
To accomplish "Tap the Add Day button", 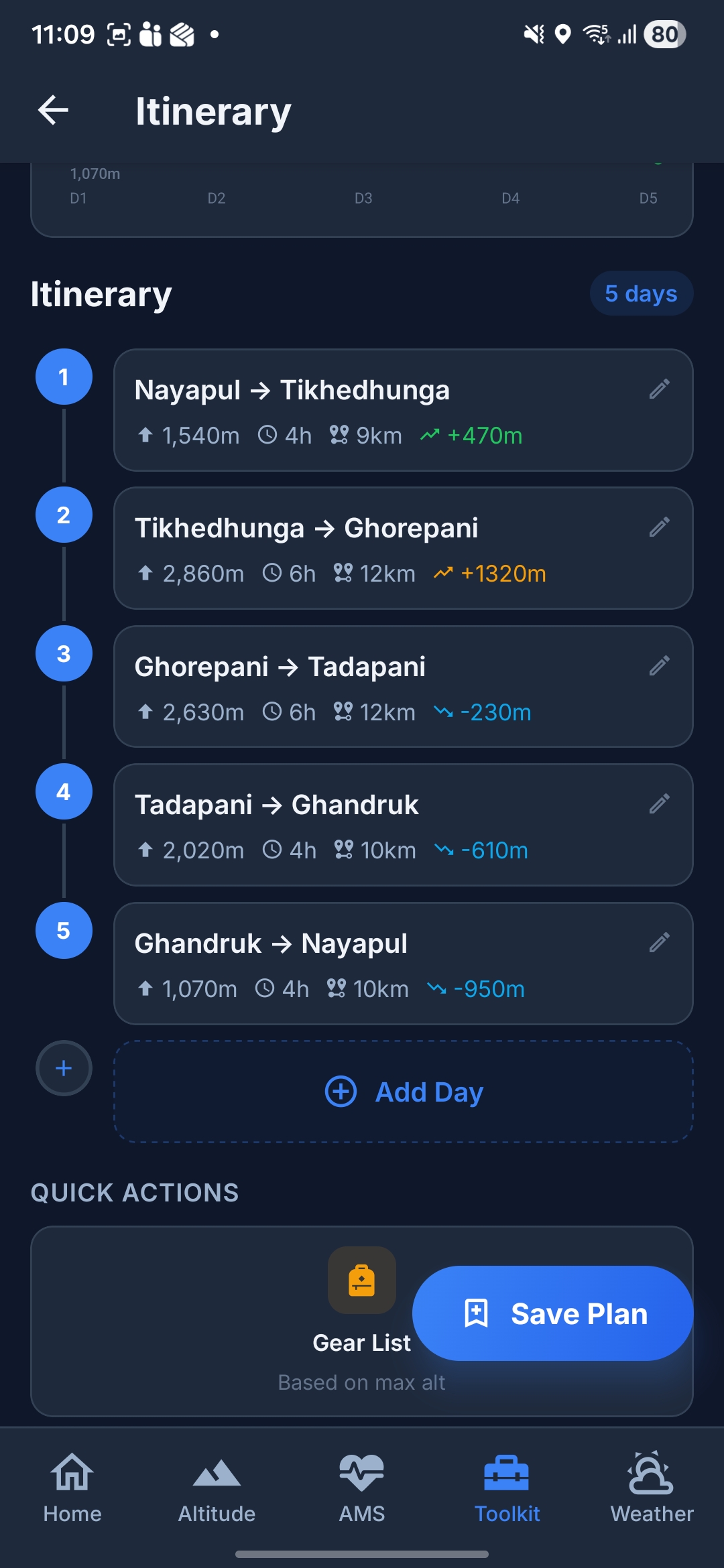I will (404, 1091).
